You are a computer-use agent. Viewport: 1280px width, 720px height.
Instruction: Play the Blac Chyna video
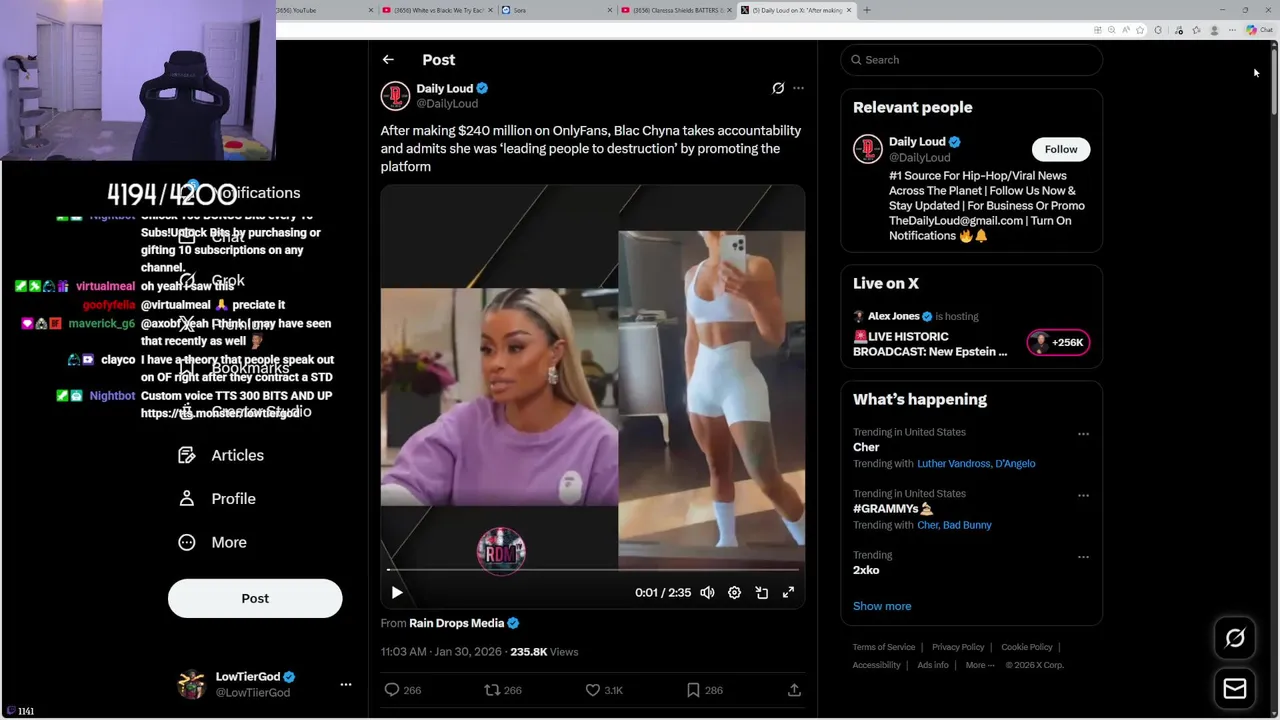pos(397,593)
